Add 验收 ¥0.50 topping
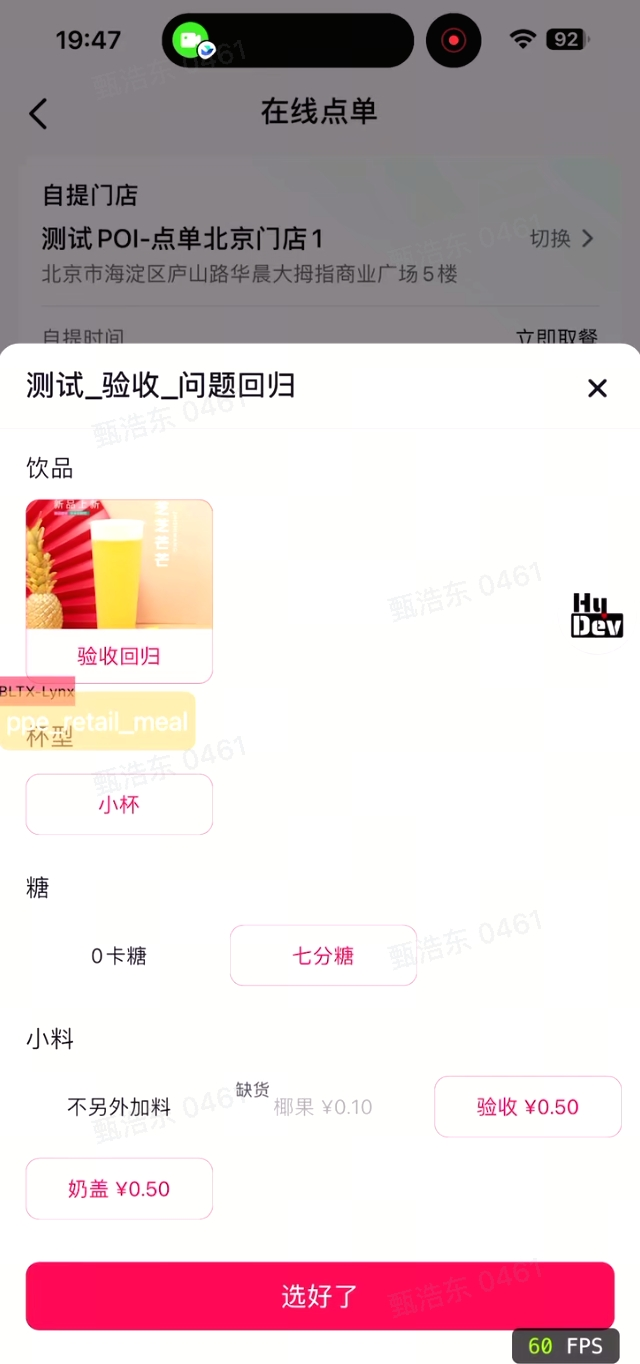Screen dimensions: 640x1364 [x=527, y=1107]
